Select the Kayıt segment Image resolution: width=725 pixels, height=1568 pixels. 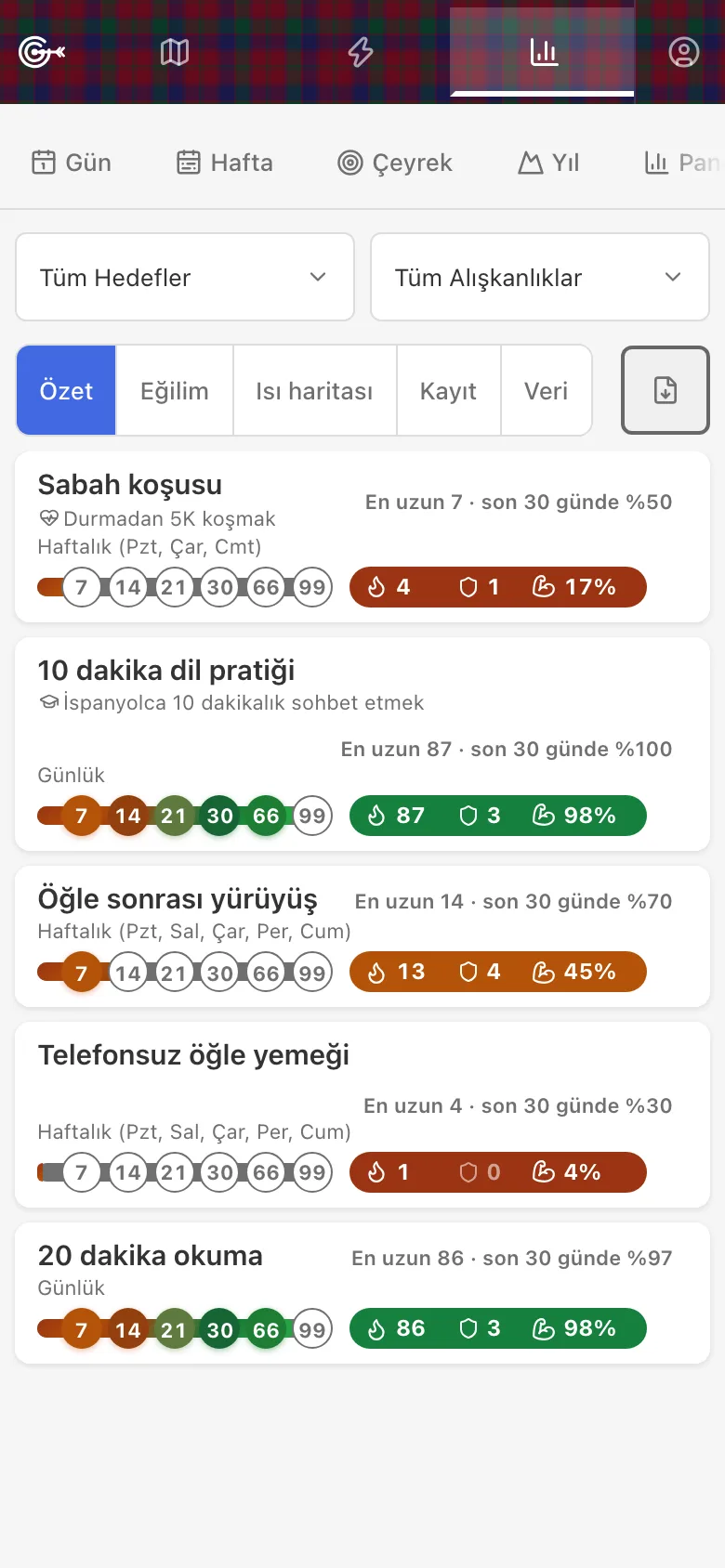[x=449, y=390]
